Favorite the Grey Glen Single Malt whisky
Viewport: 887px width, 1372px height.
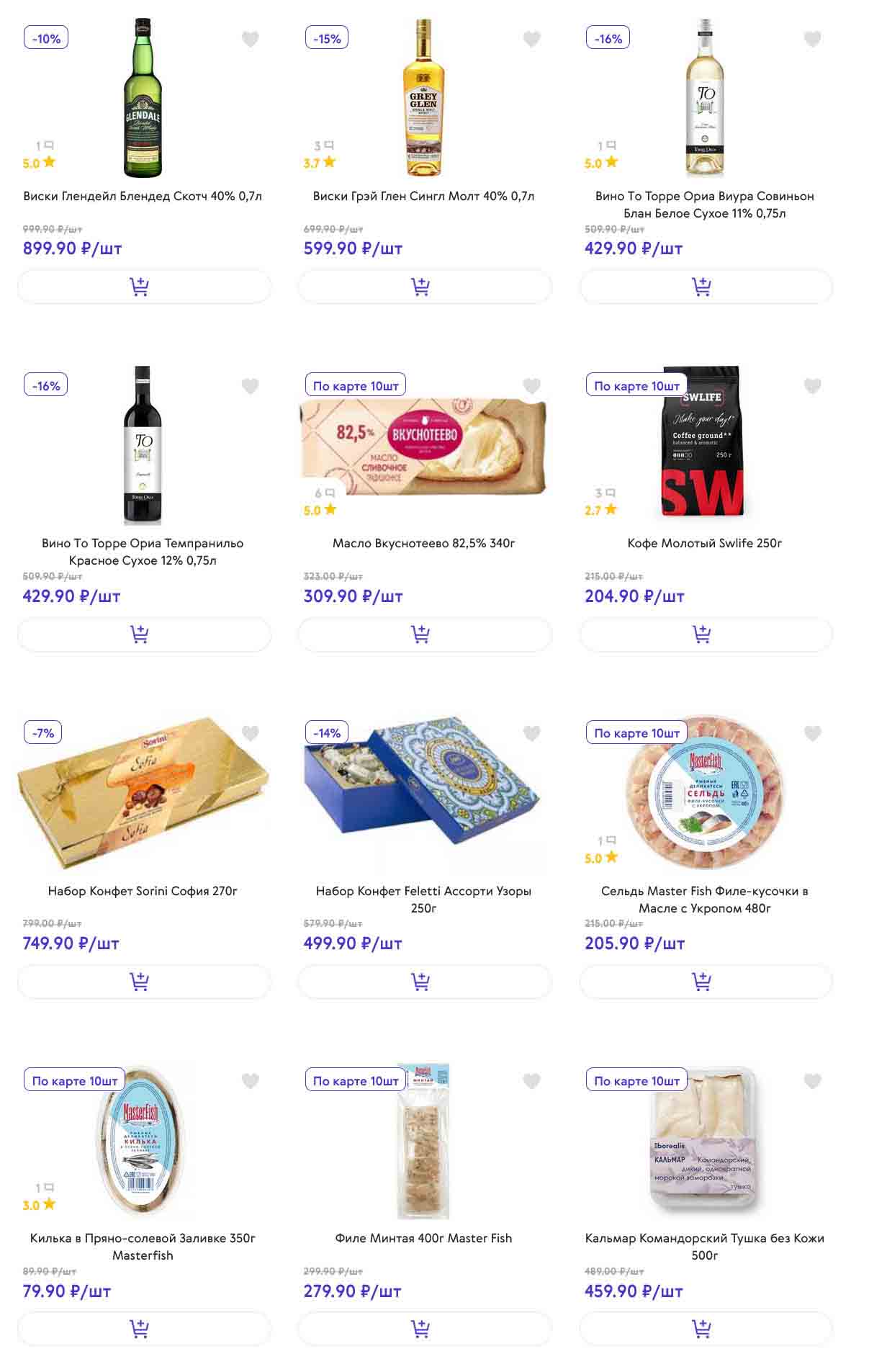tap(531, 39)
